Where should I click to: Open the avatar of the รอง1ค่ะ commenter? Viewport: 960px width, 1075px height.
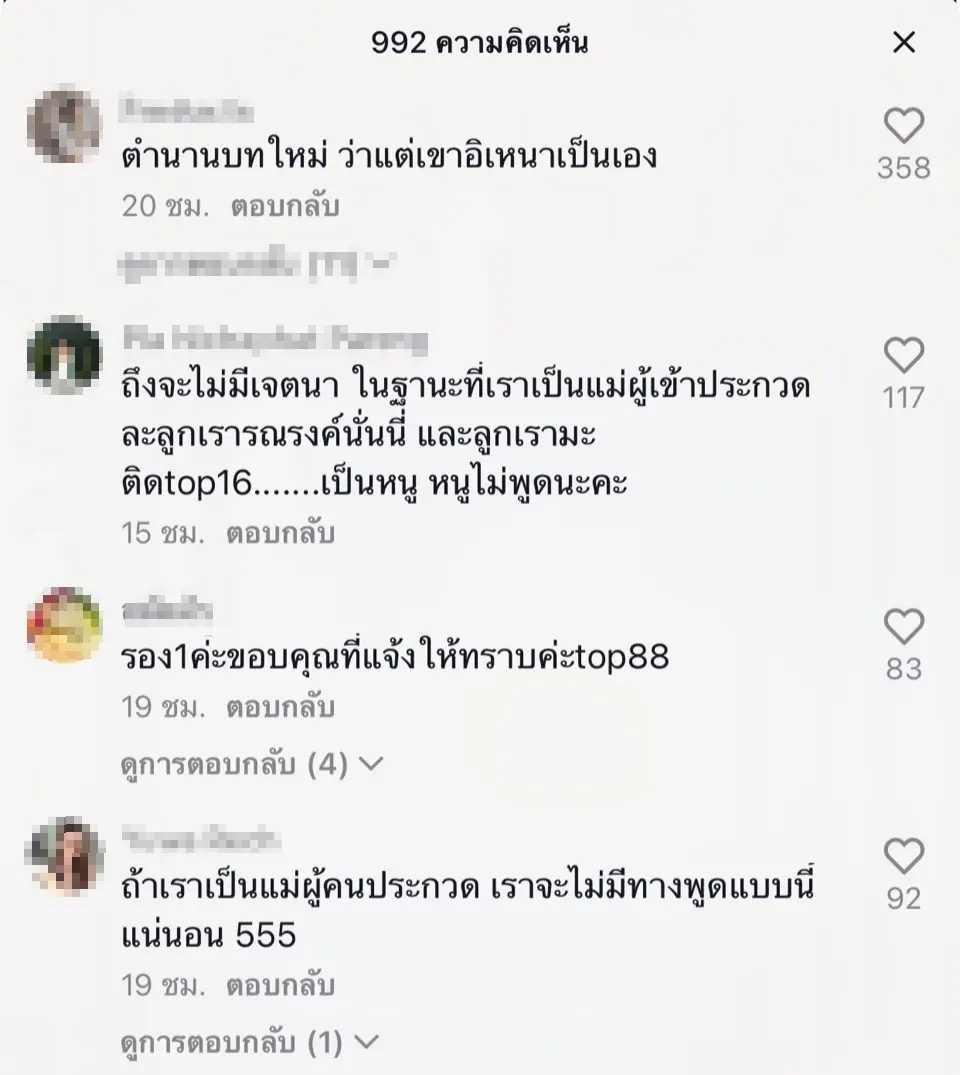click(x=64, y=625)
